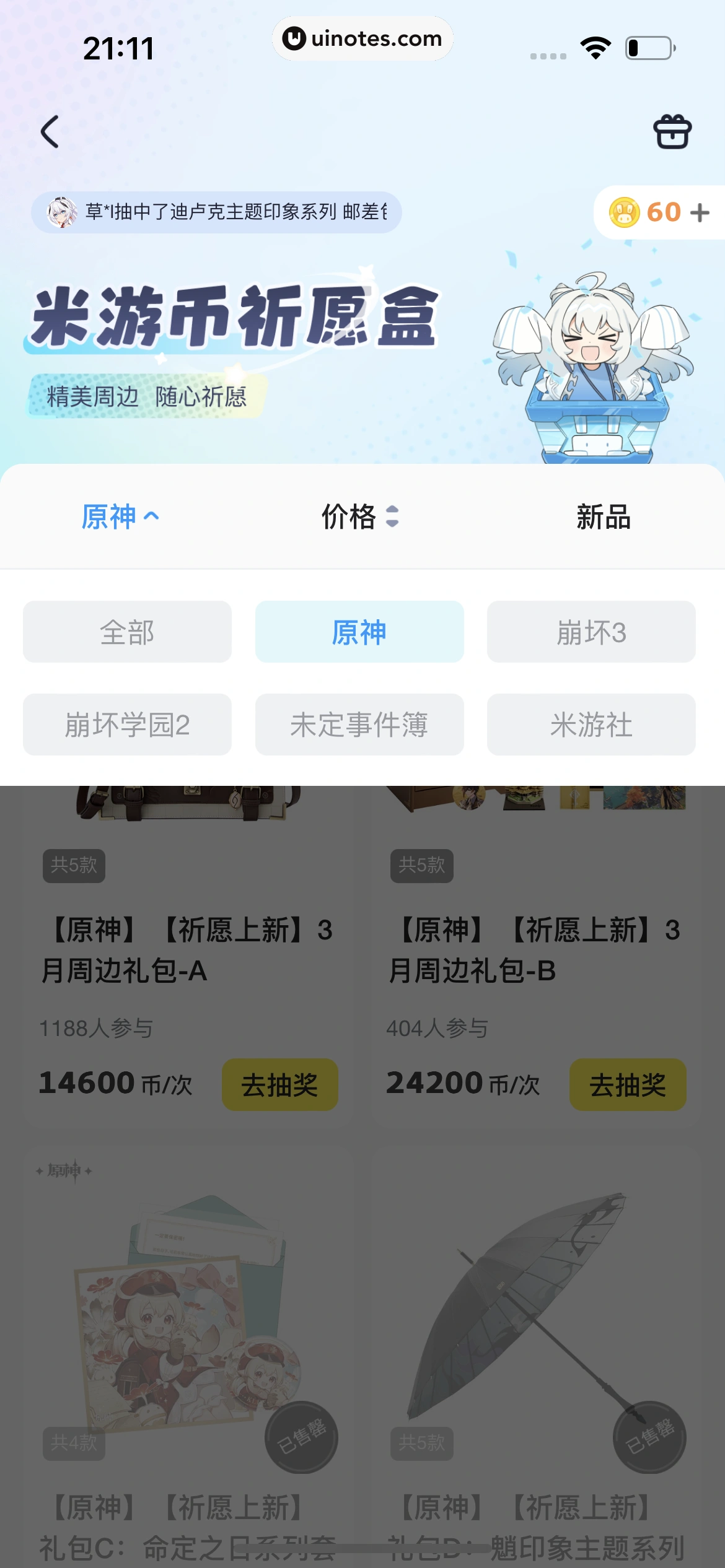The height and width of the screenshot is (1568, 725).
Task: Choose the 原神 filter chip
Action: [x=359, y=632]
